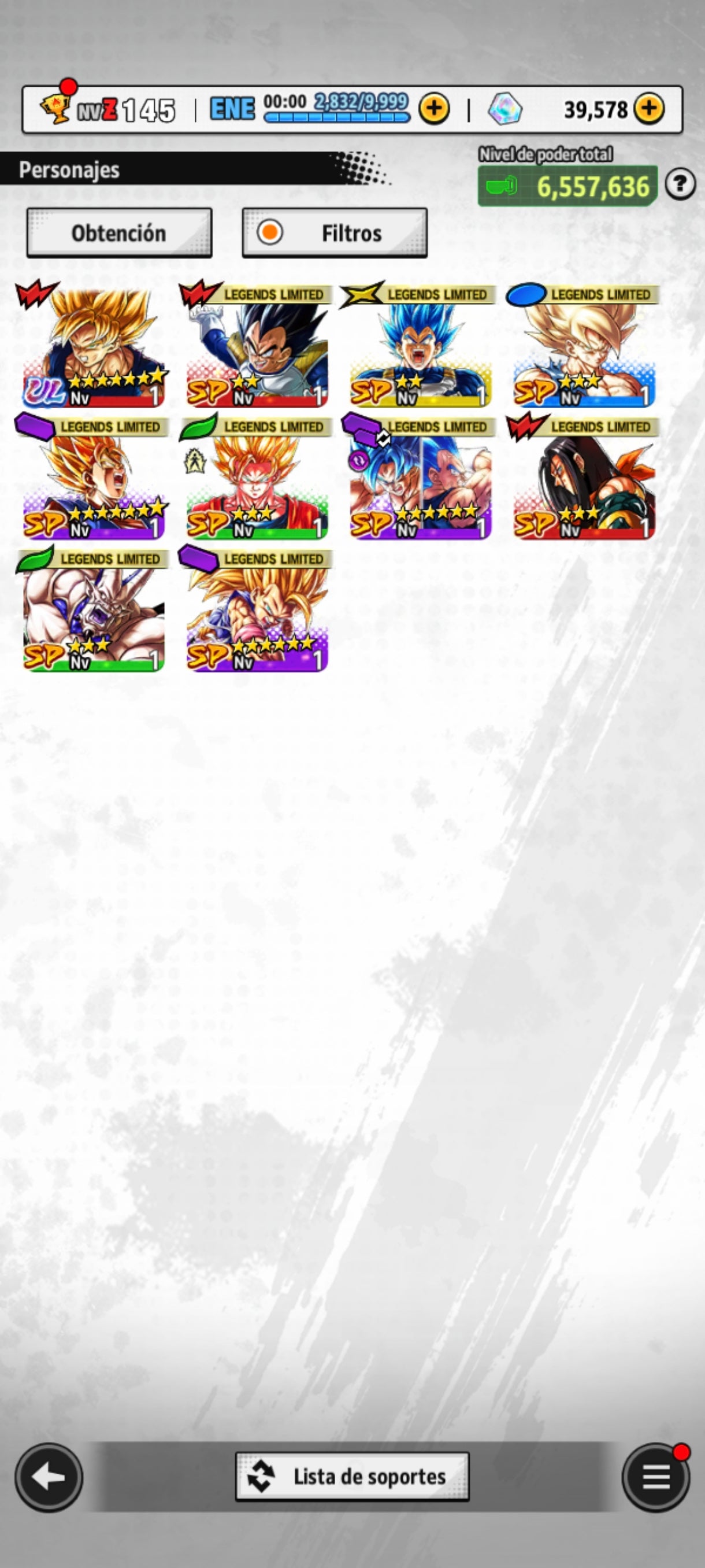Select the red Super 17 character card
The height and width of the screenshot is (1568, 705).
pos(584,482)
